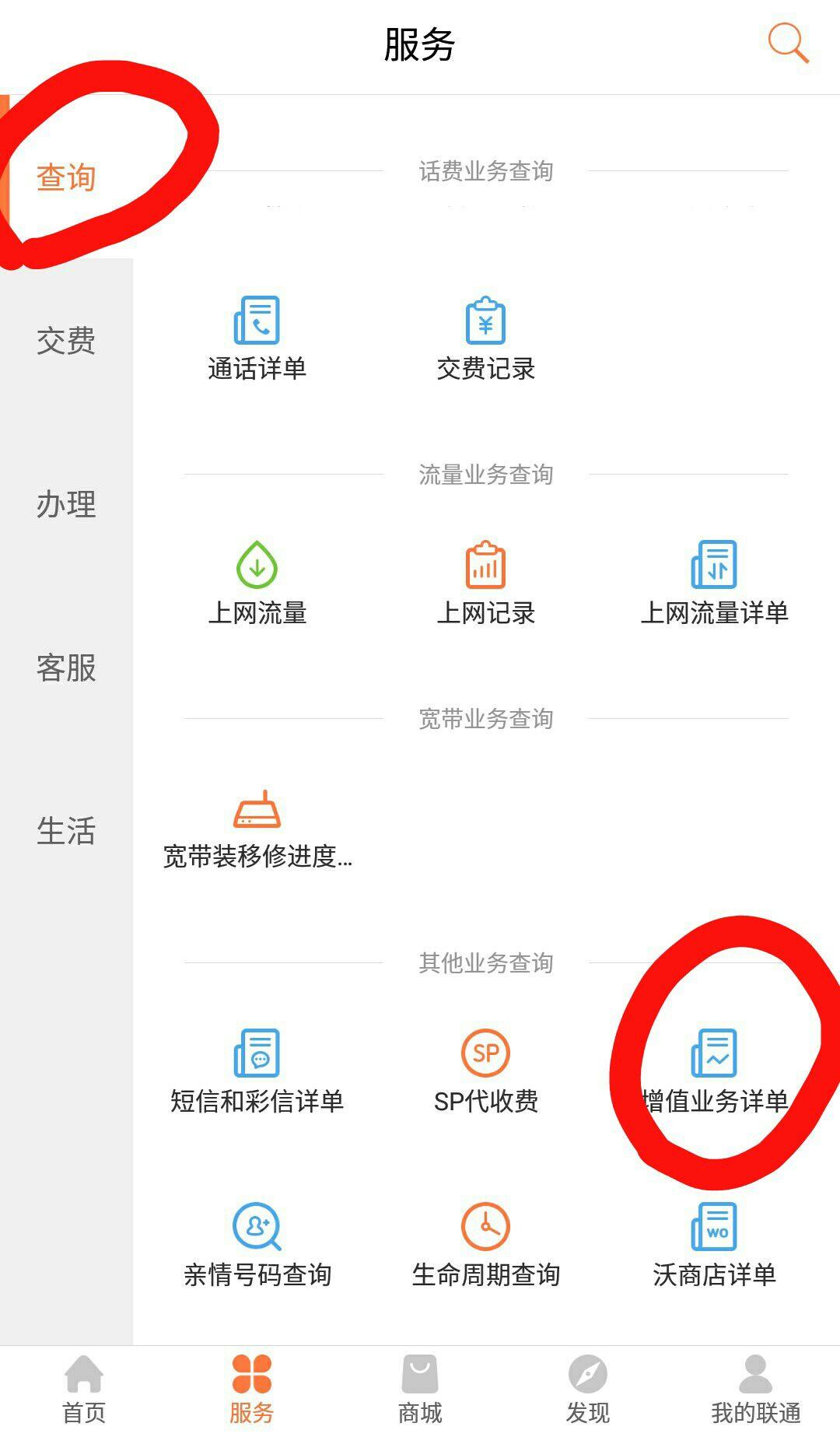This screenshot has width=840, height=1437.
Task: Select the 查询 sidebar category
Action: (x=66, y=177)
